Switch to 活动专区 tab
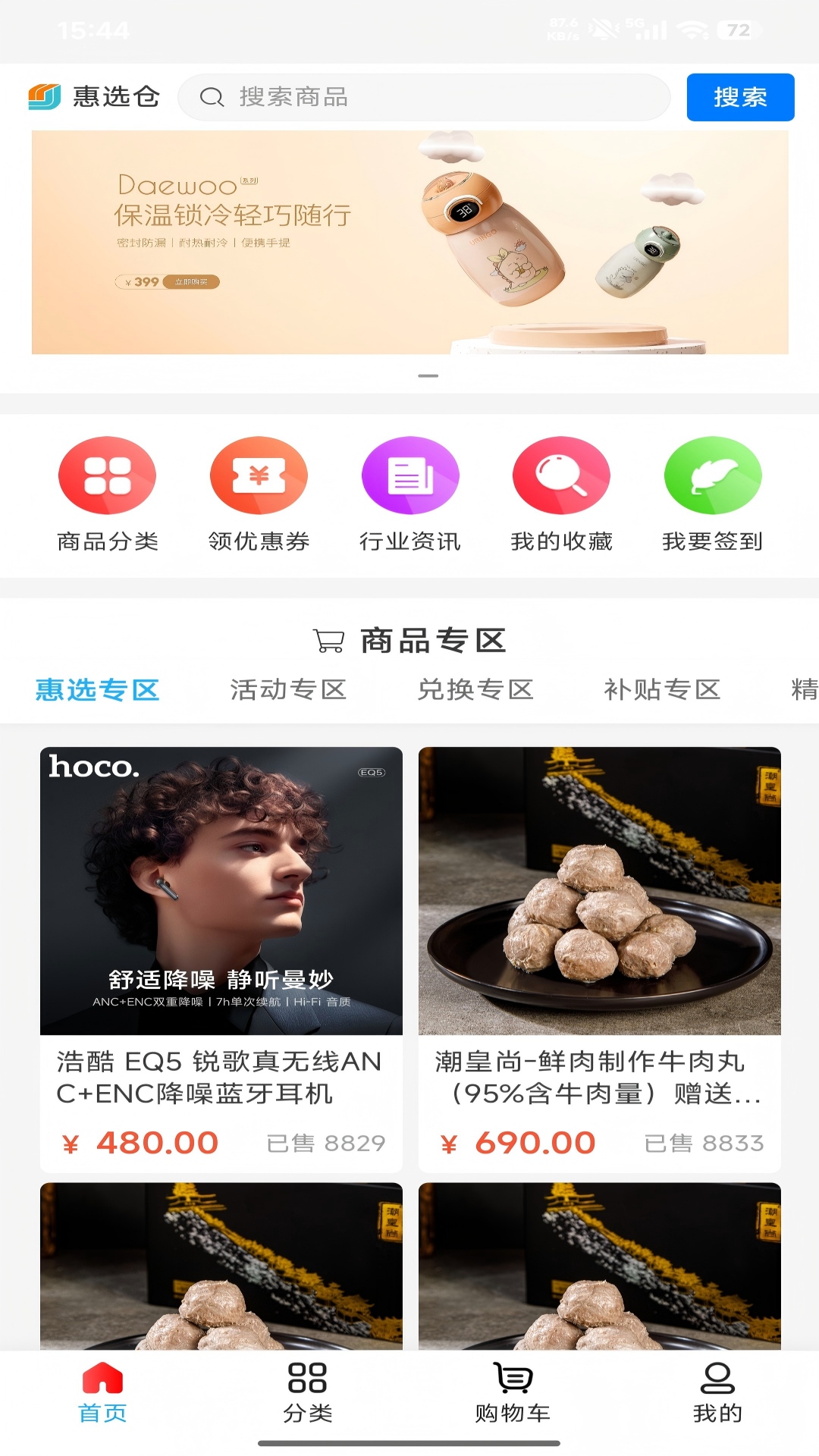This screenshot has width=819, height=1456. [x=288, y=690]
